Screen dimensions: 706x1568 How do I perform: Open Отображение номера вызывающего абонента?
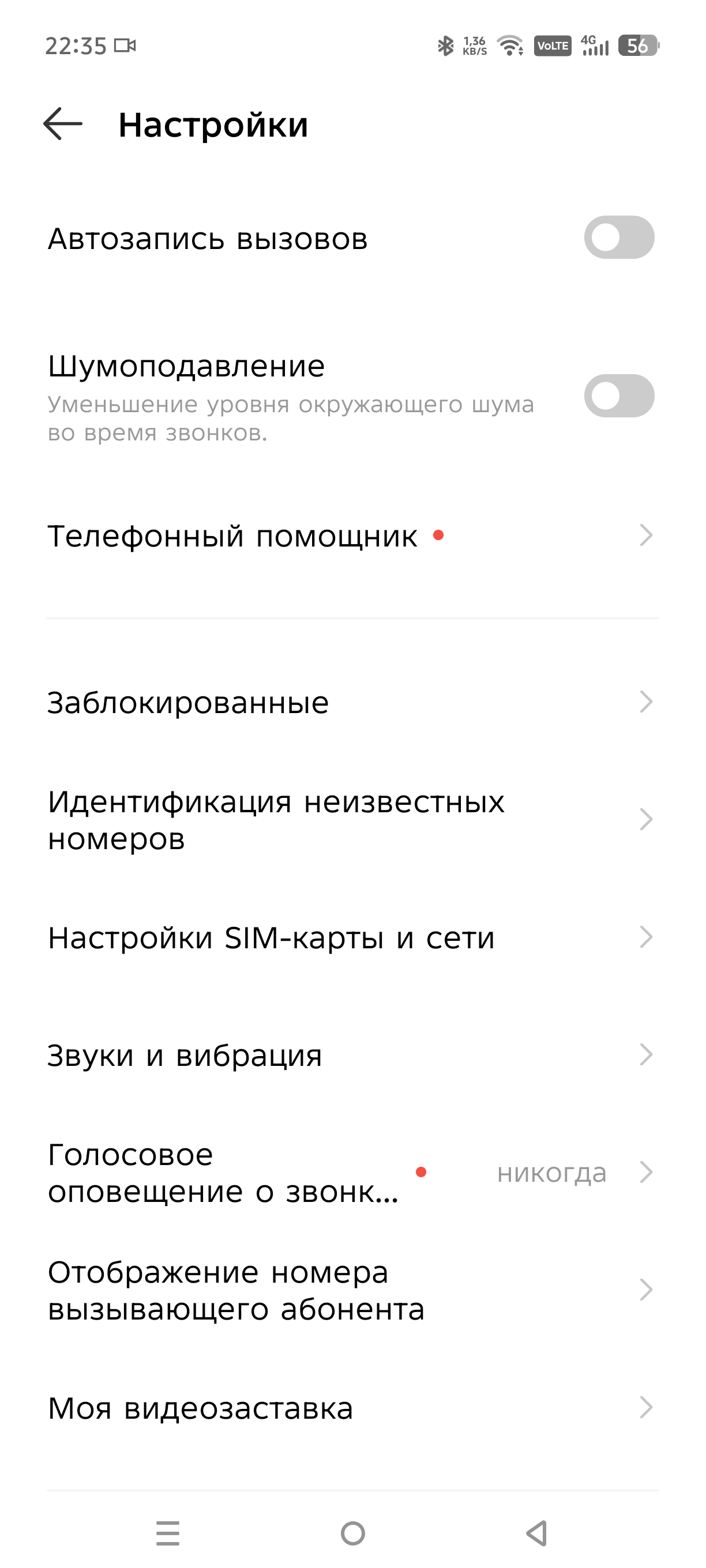(x=352, y=1290)
